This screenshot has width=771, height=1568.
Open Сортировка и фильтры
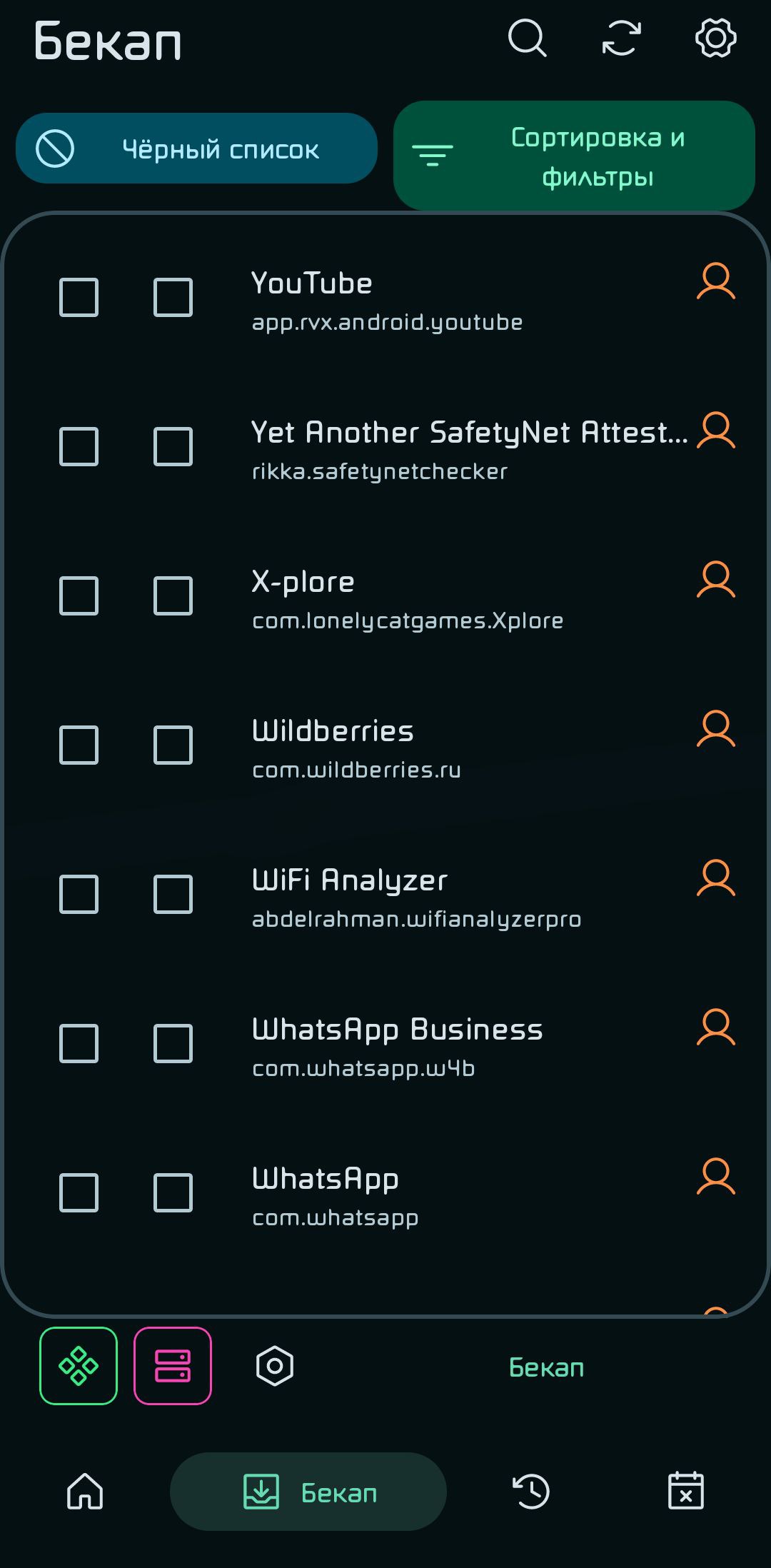[x=574, y=156]
